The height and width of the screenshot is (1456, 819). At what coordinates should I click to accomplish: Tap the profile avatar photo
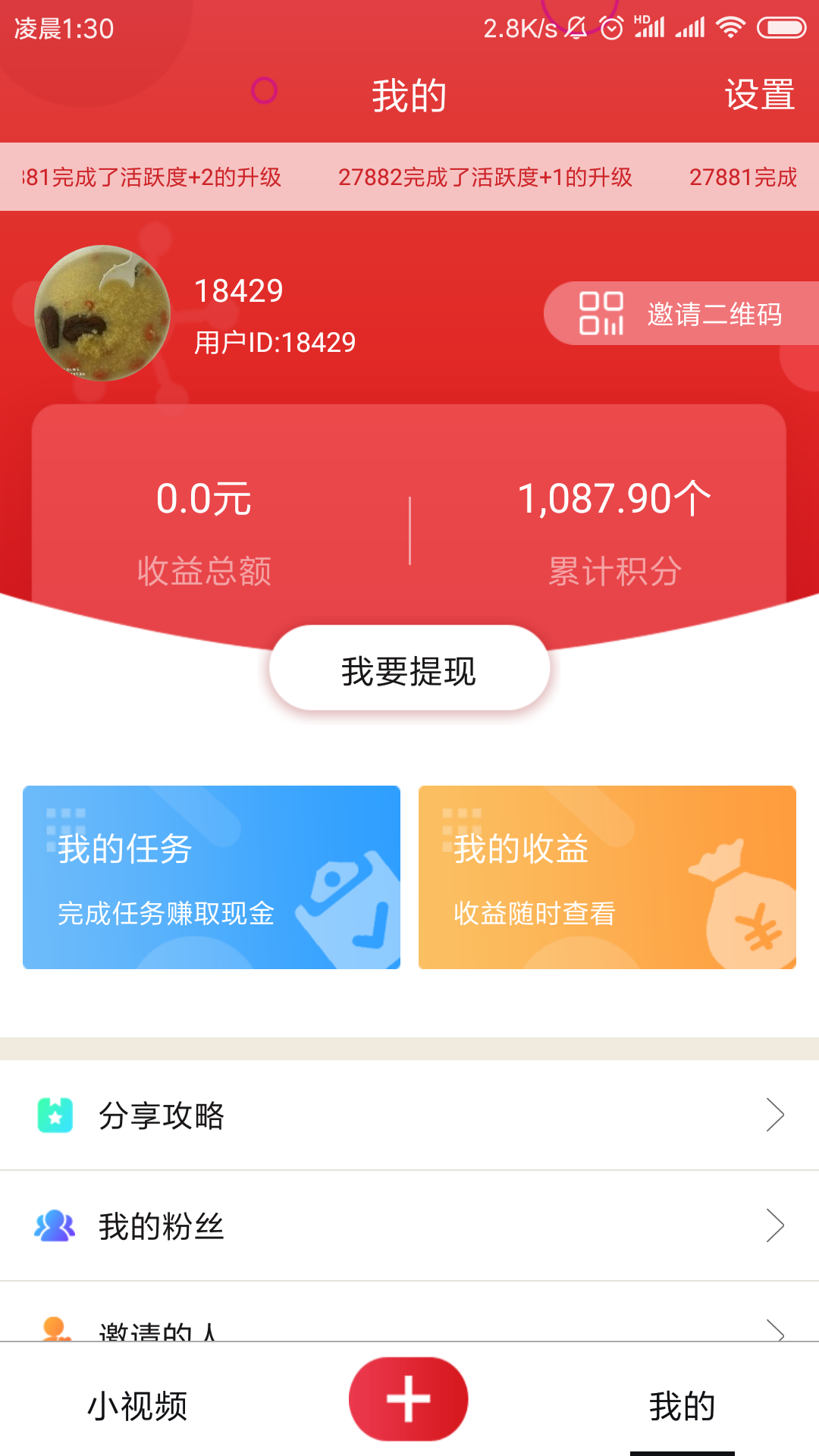point(102,312)
